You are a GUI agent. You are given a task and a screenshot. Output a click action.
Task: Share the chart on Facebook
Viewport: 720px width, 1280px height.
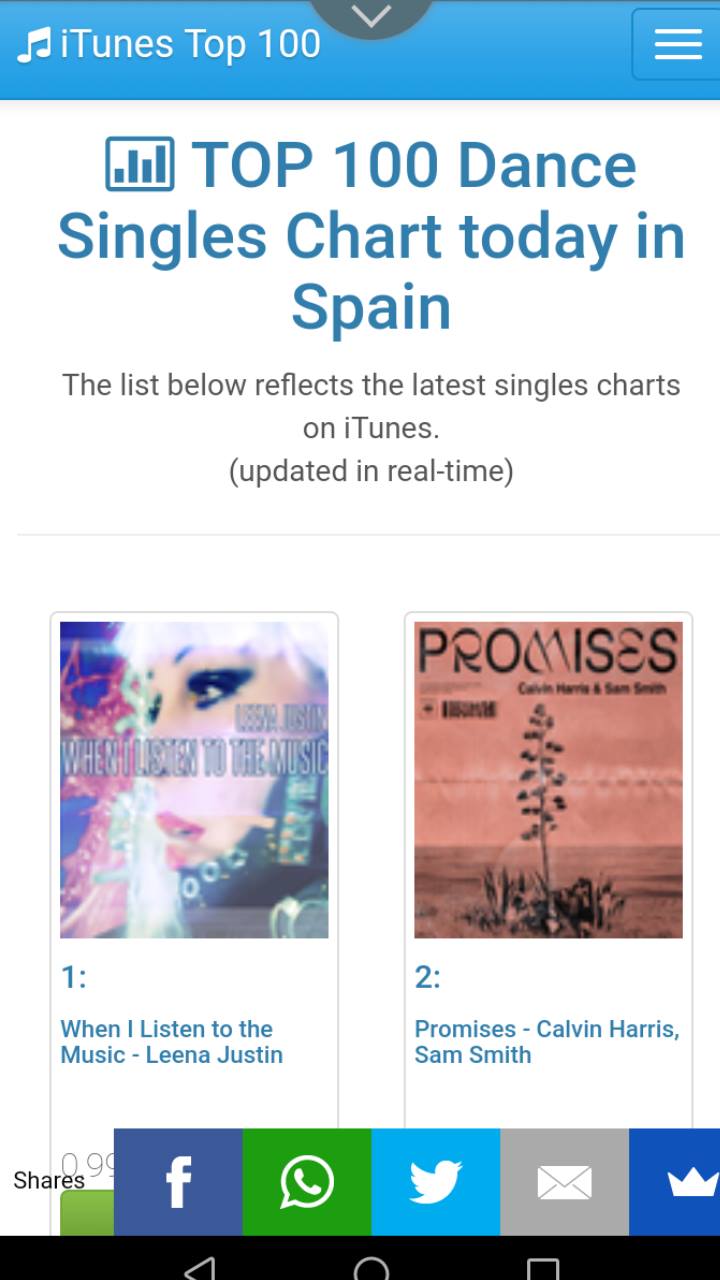coord(178,1182)
